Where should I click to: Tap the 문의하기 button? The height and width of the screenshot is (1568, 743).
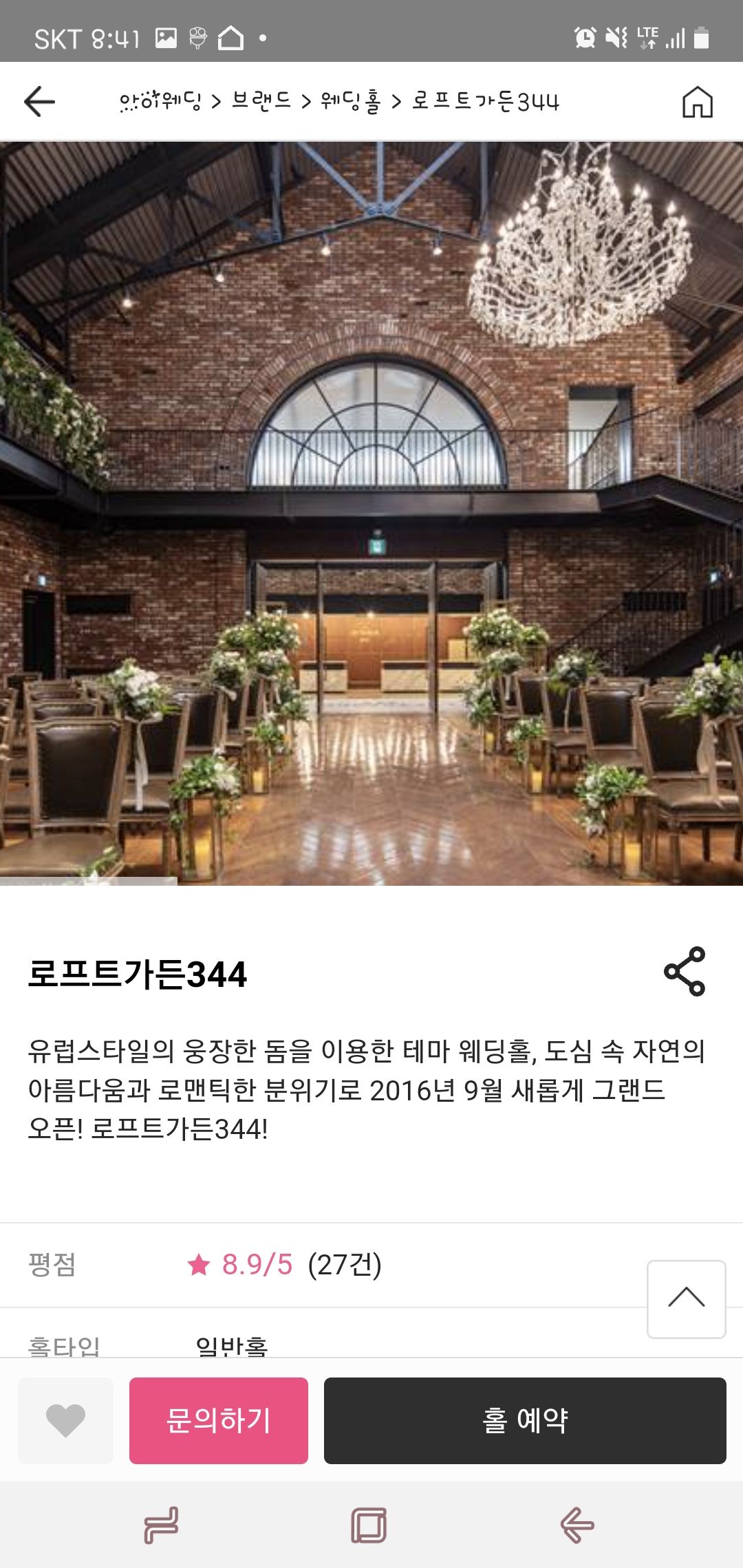pos(219,1420)
